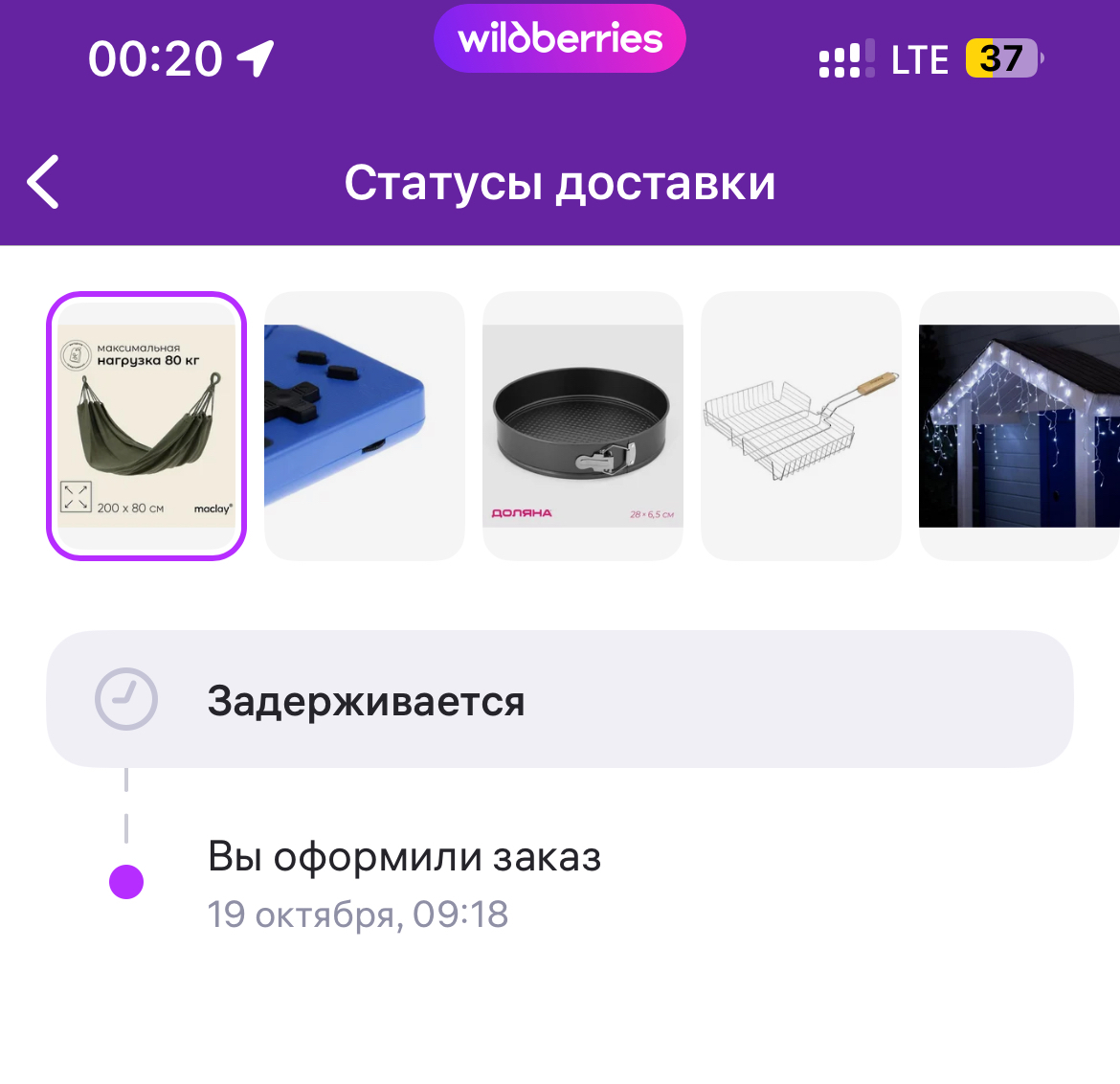Screen dimensions: 1120x1084
Task: Select the grill basket thumbnail
Action: pos(800,425)
